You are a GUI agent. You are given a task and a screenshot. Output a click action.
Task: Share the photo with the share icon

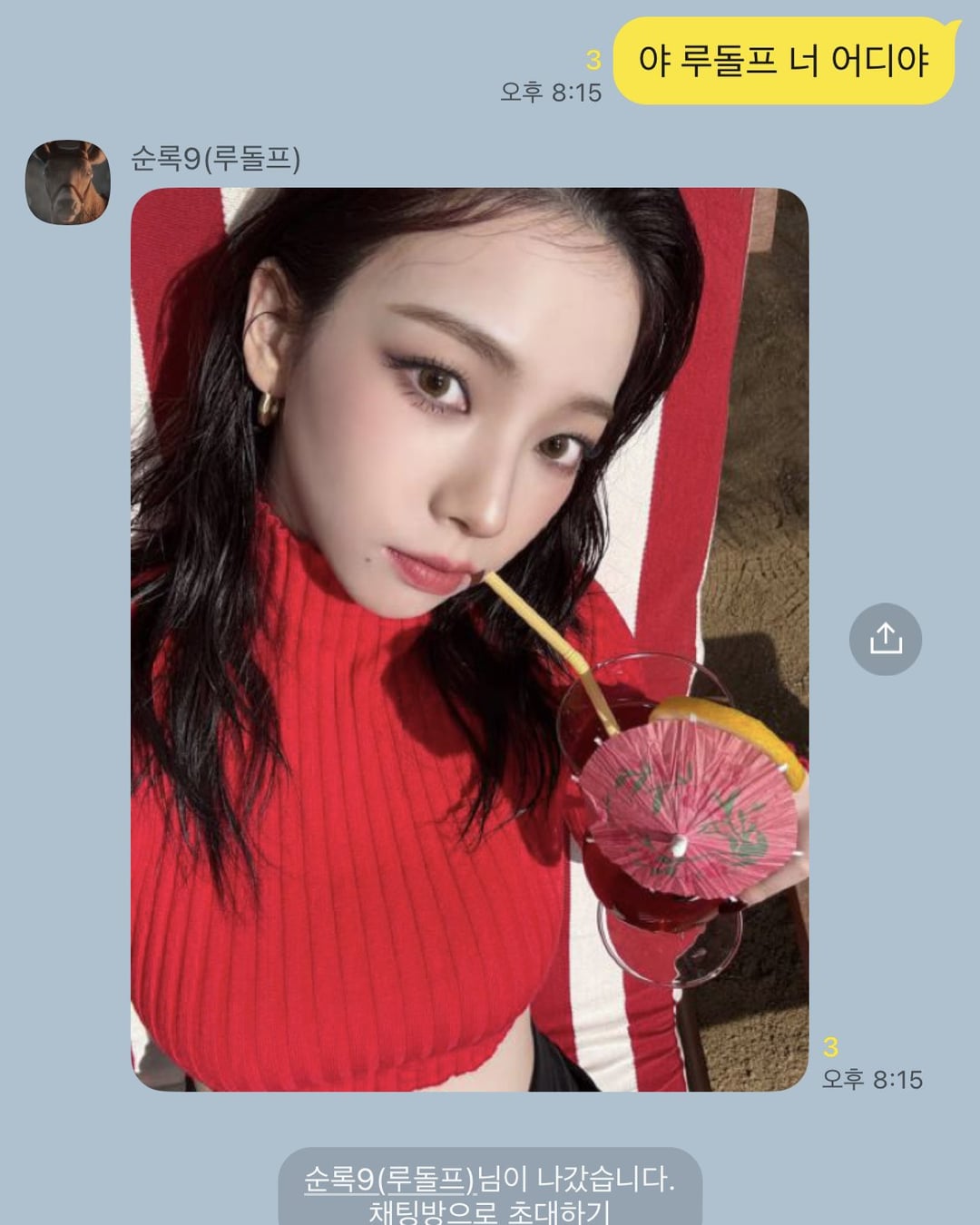885,640
